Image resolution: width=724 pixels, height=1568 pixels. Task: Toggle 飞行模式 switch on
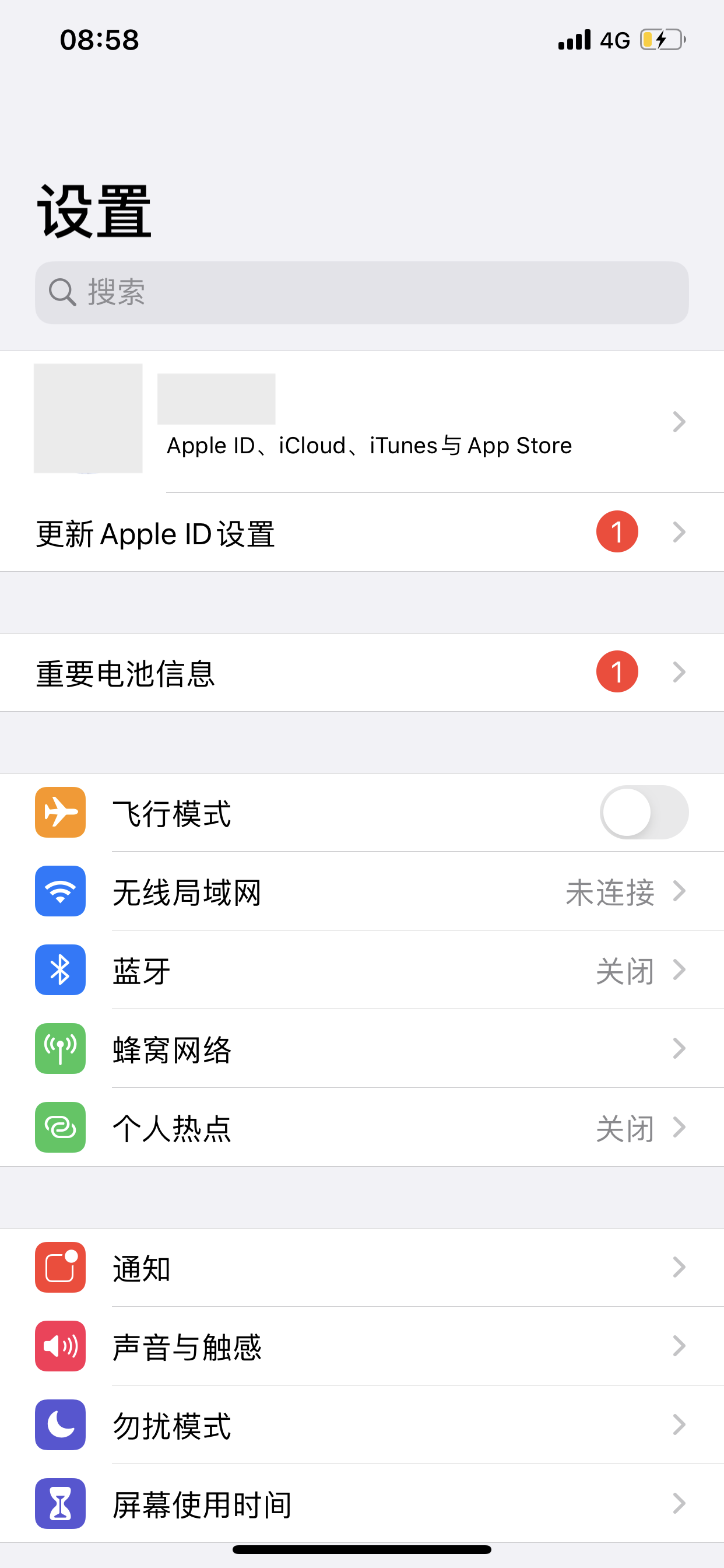(x=643, y=813)
